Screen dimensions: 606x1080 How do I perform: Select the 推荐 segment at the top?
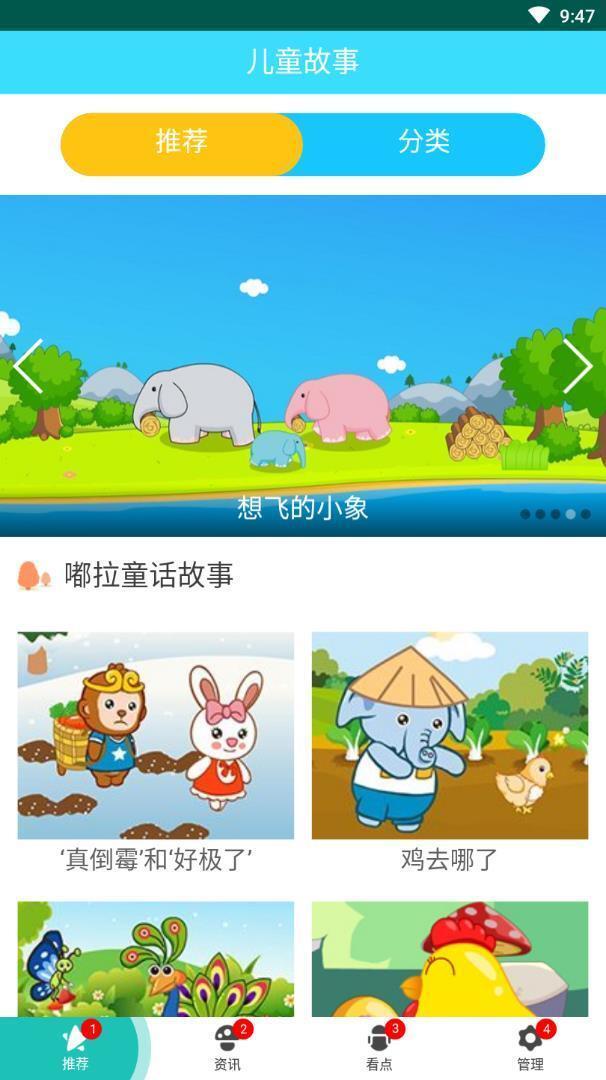coord(182,143)
